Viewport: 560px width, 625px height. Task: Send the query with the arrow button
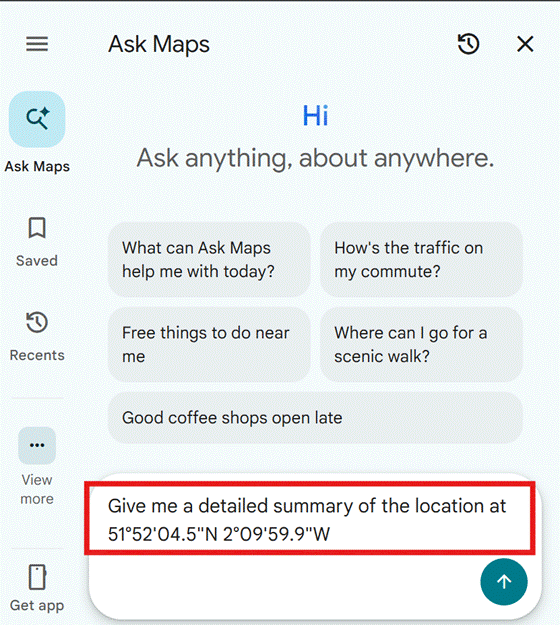(x=504, y=582)
